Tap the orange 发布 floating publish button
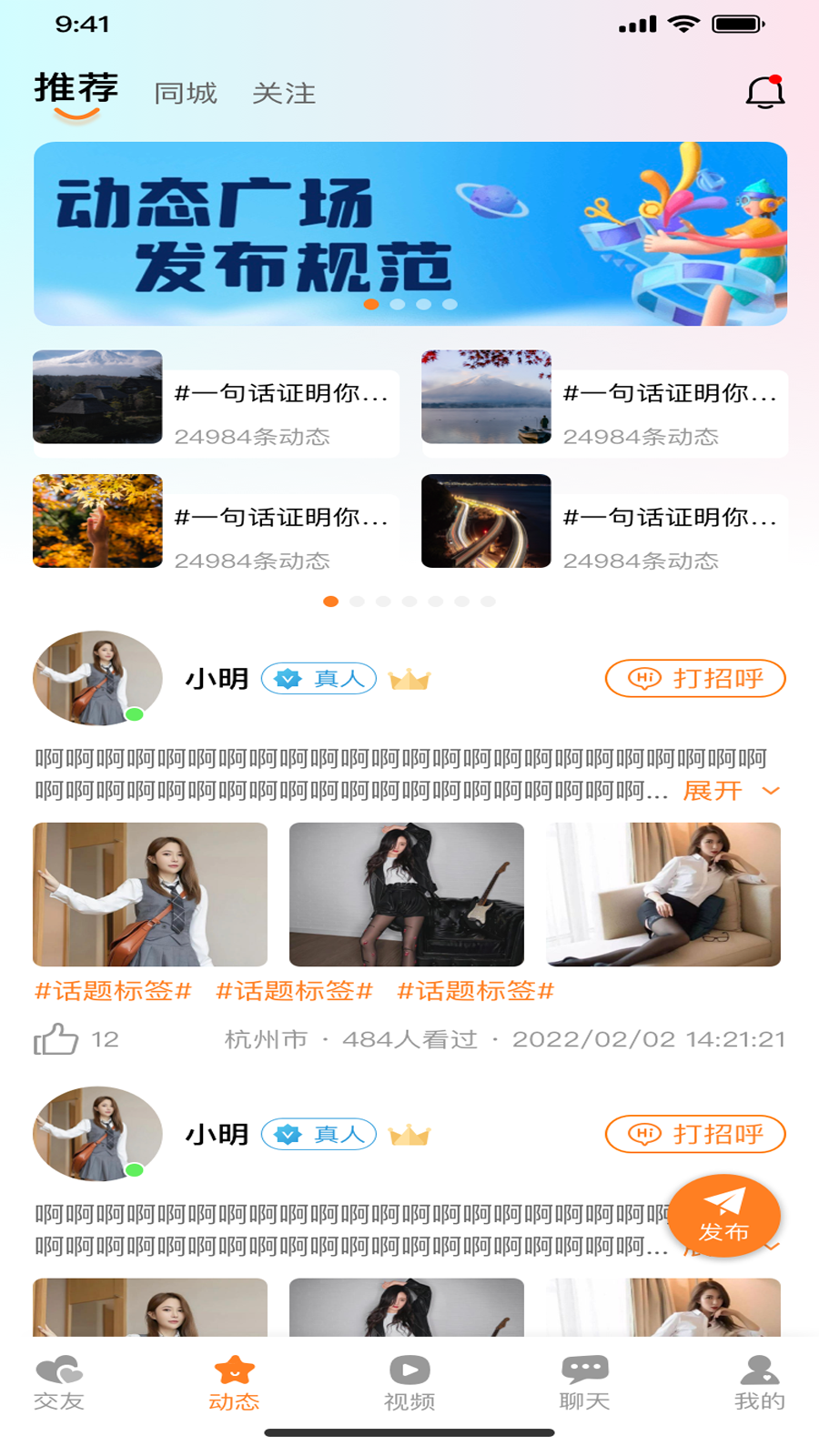 pos(725,1216)
